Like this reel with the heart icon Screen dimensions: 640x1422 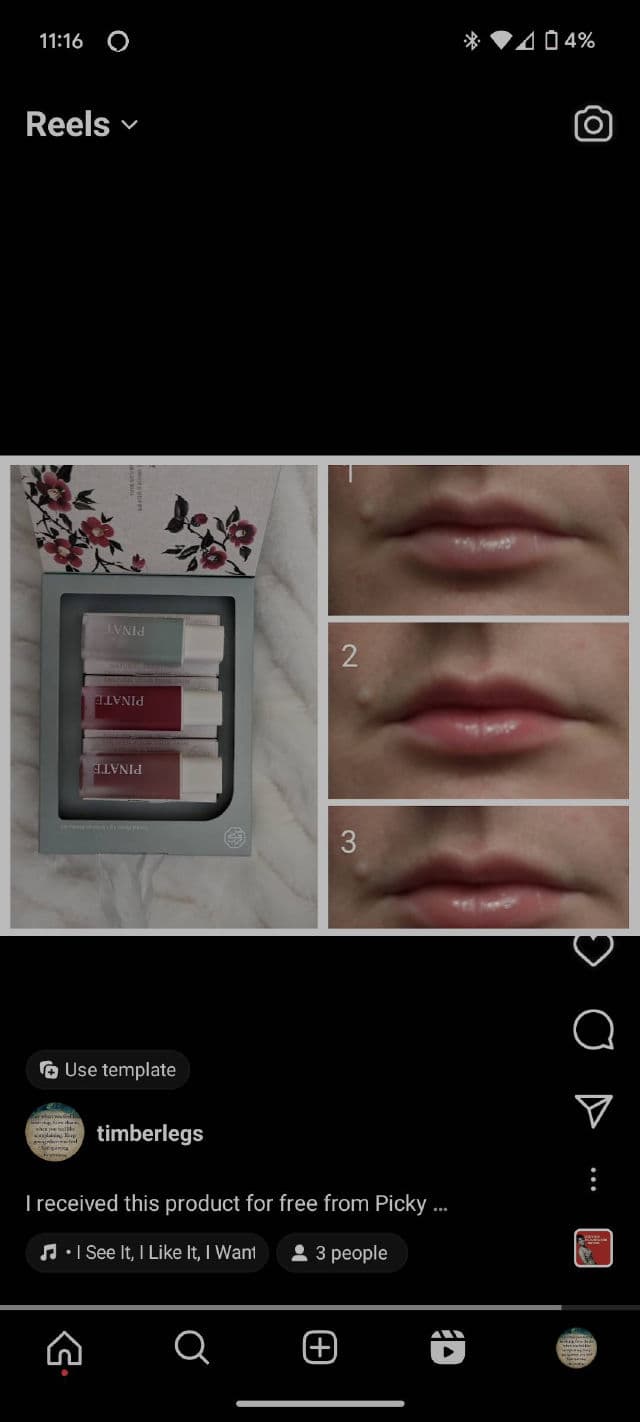(x=593, y=950)
